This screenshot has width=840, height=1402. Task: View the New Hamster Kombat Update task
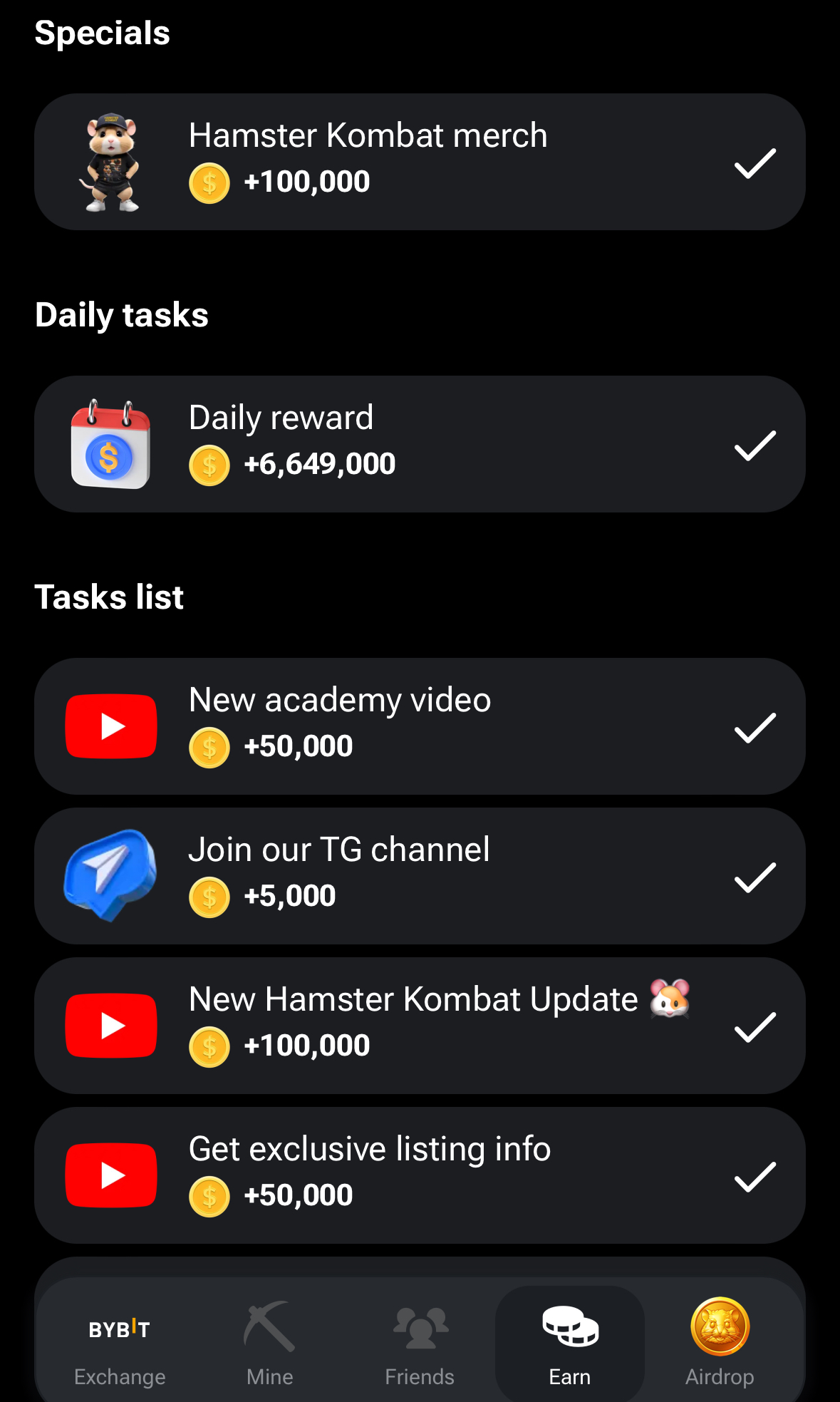coord(420,1026)
